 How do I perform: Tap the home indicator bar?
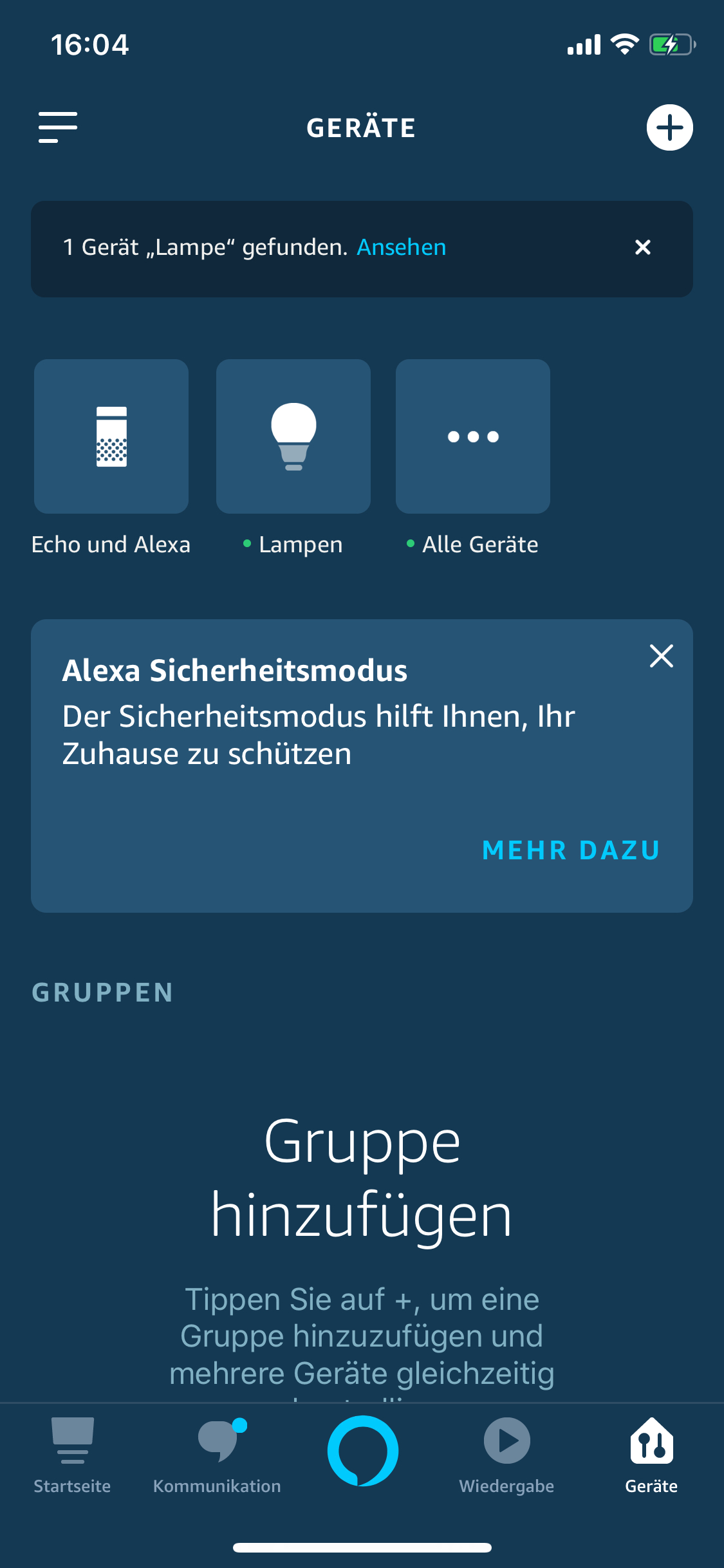(x=362, y=1547)
